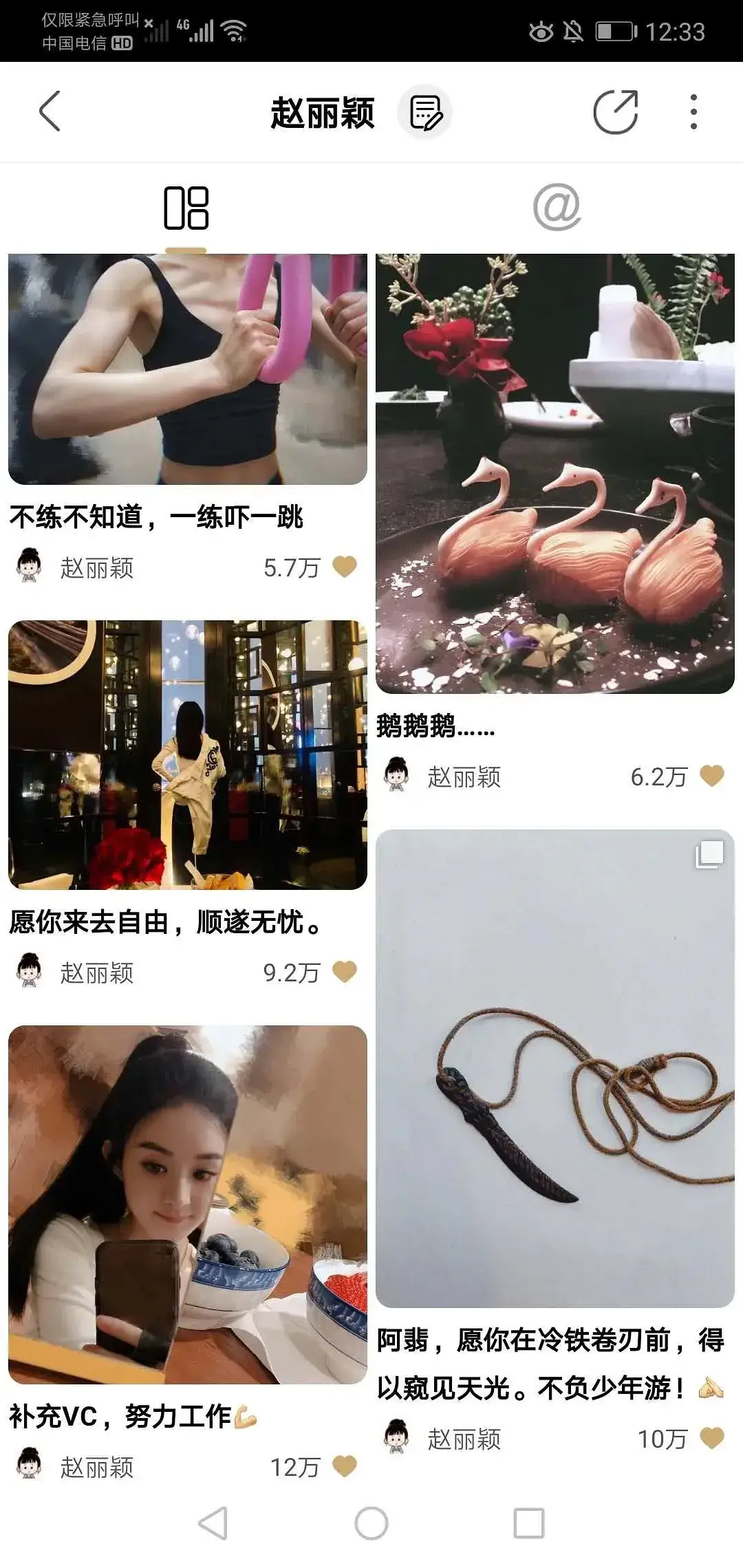The height and width of the screenshot is (1568, 743).
Task: Go back to the previous page
Action: [50, 111]
